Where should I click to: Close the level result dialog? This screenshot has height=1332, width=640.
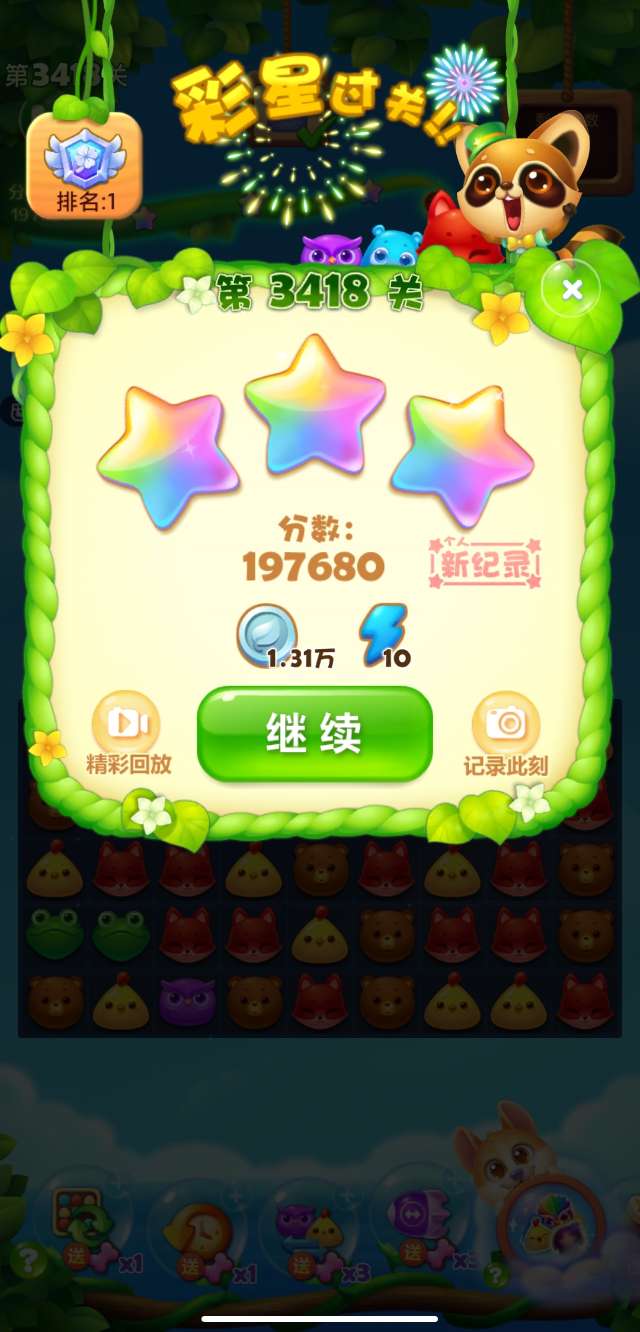pos(571,290)
